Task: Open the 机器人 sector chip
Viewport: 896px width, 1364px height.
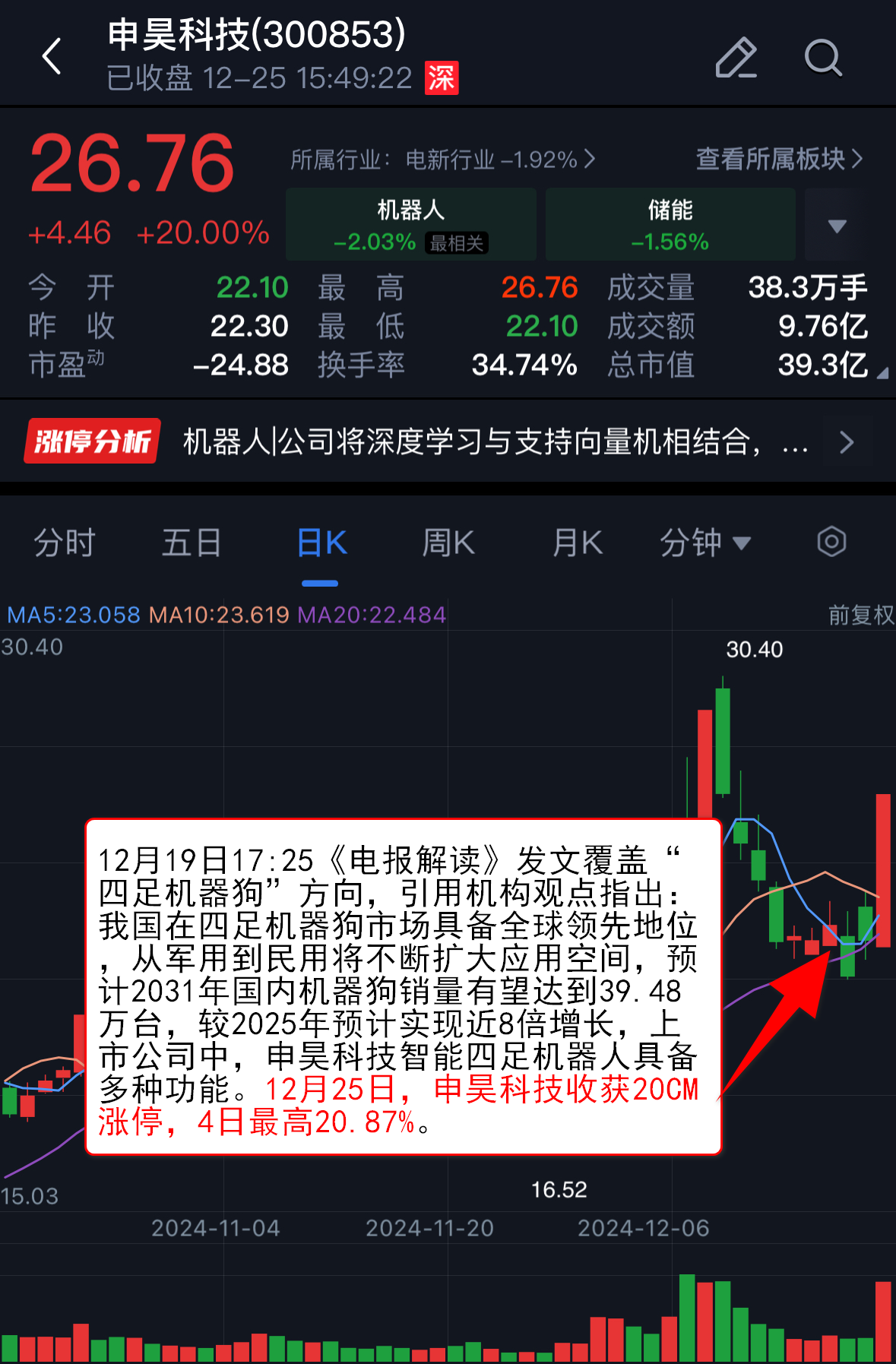Action: pos(410,225)
